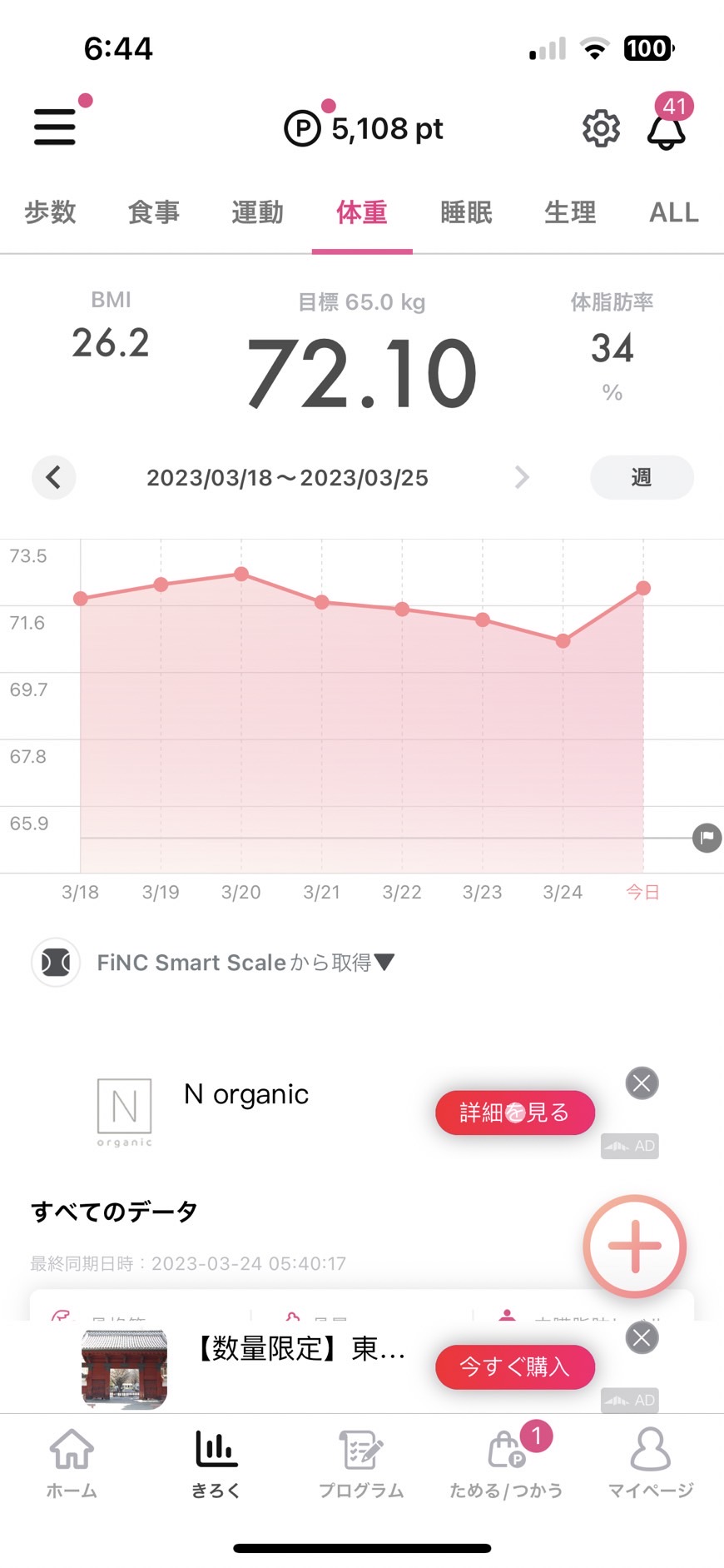This screenshot has height=1568, width=724.
Task: Change period with the 週 button
Action: pyautogui.click(x=642, y=477)
